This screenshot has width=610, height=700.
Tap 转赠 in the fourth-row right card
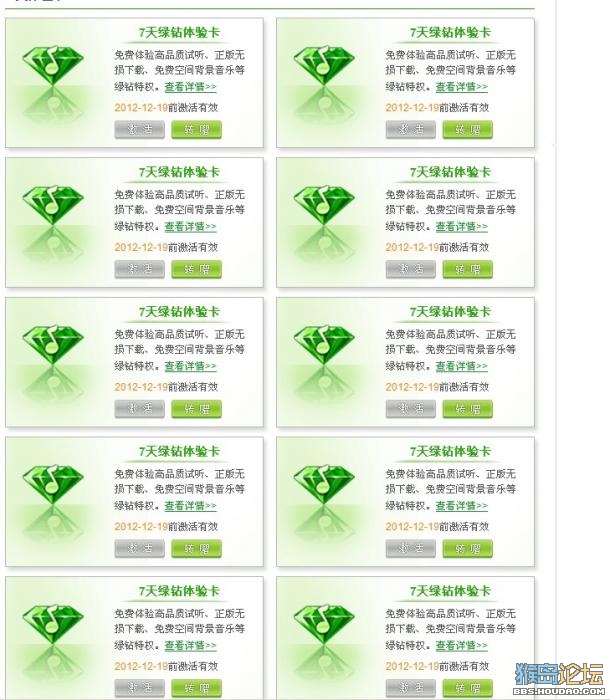467,548
